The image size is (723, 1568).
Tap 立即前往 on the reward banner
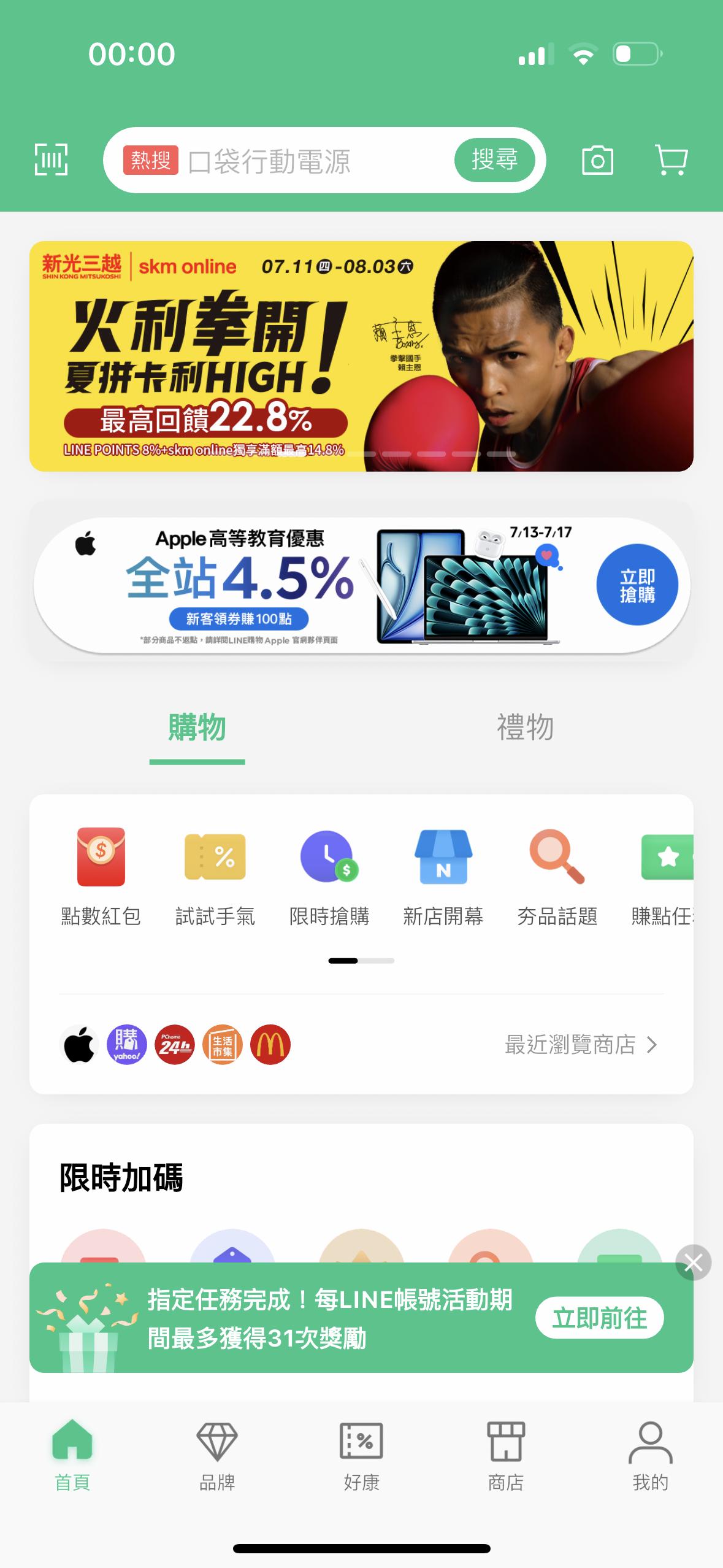pos(599,1318)
